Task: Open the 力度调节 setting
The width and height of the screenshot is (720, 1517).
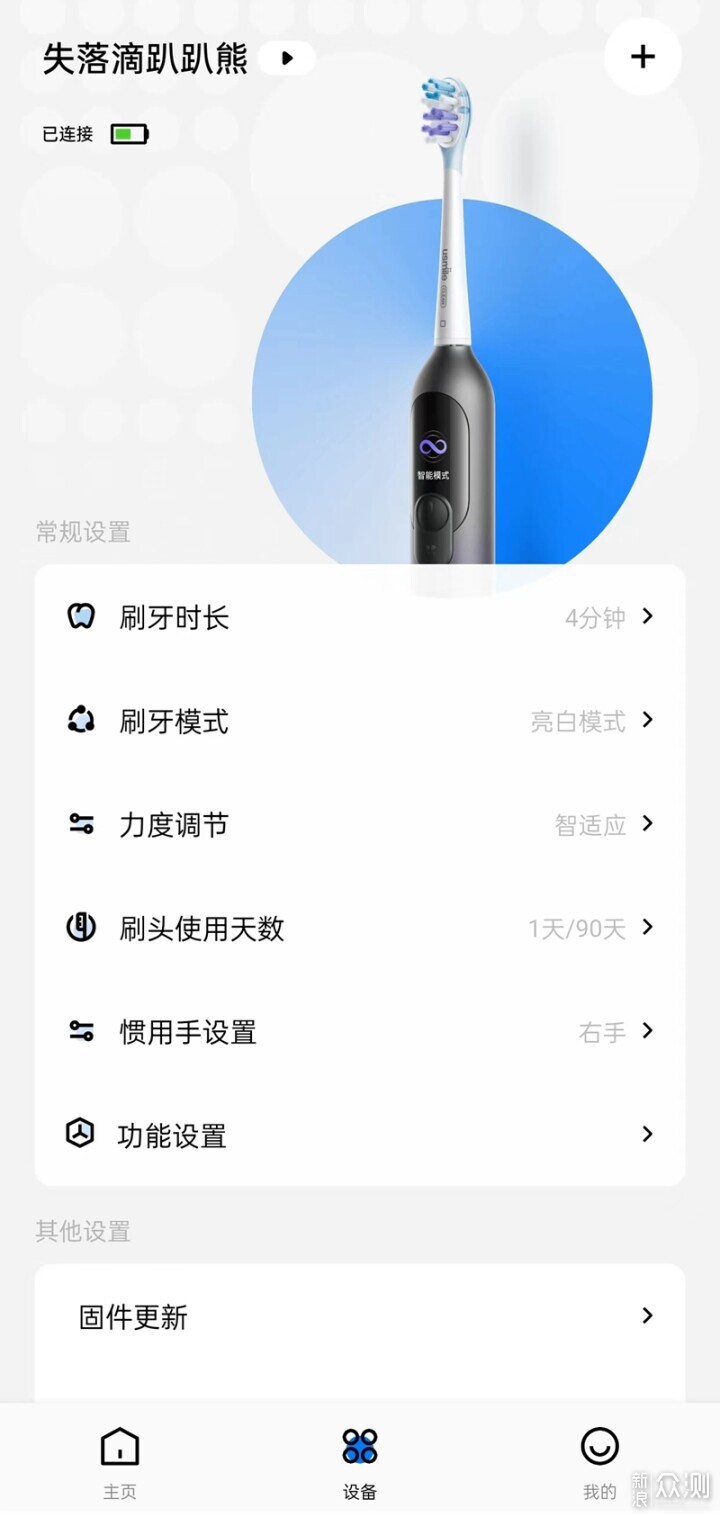Action: click(360, 824)
